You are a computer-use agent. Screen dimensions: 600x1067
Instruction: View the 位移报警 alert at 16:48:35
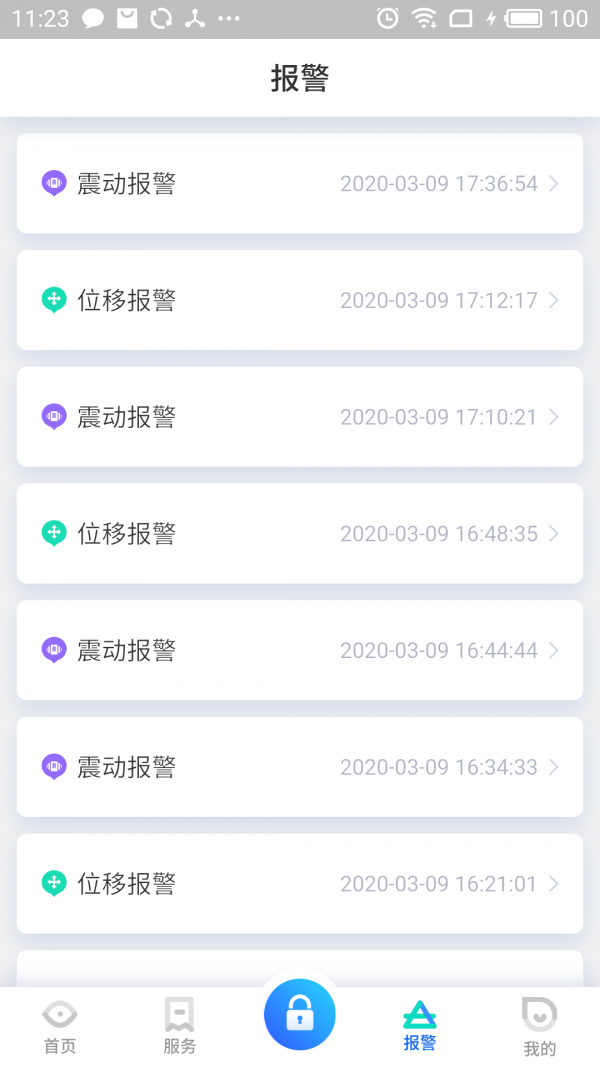299,534
